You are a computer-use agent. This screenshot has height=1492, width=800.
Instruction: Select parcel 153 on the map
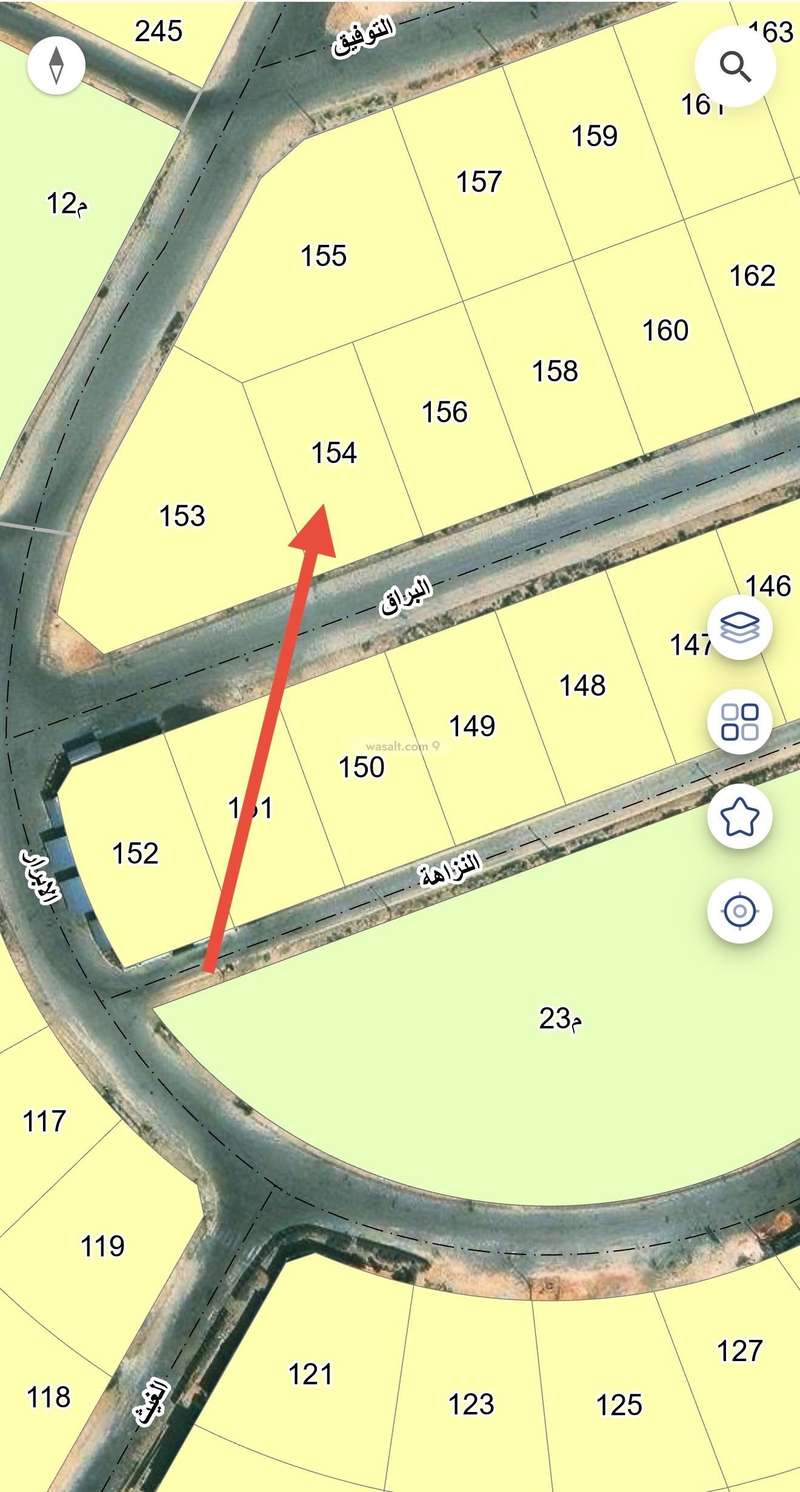[183, 517]
